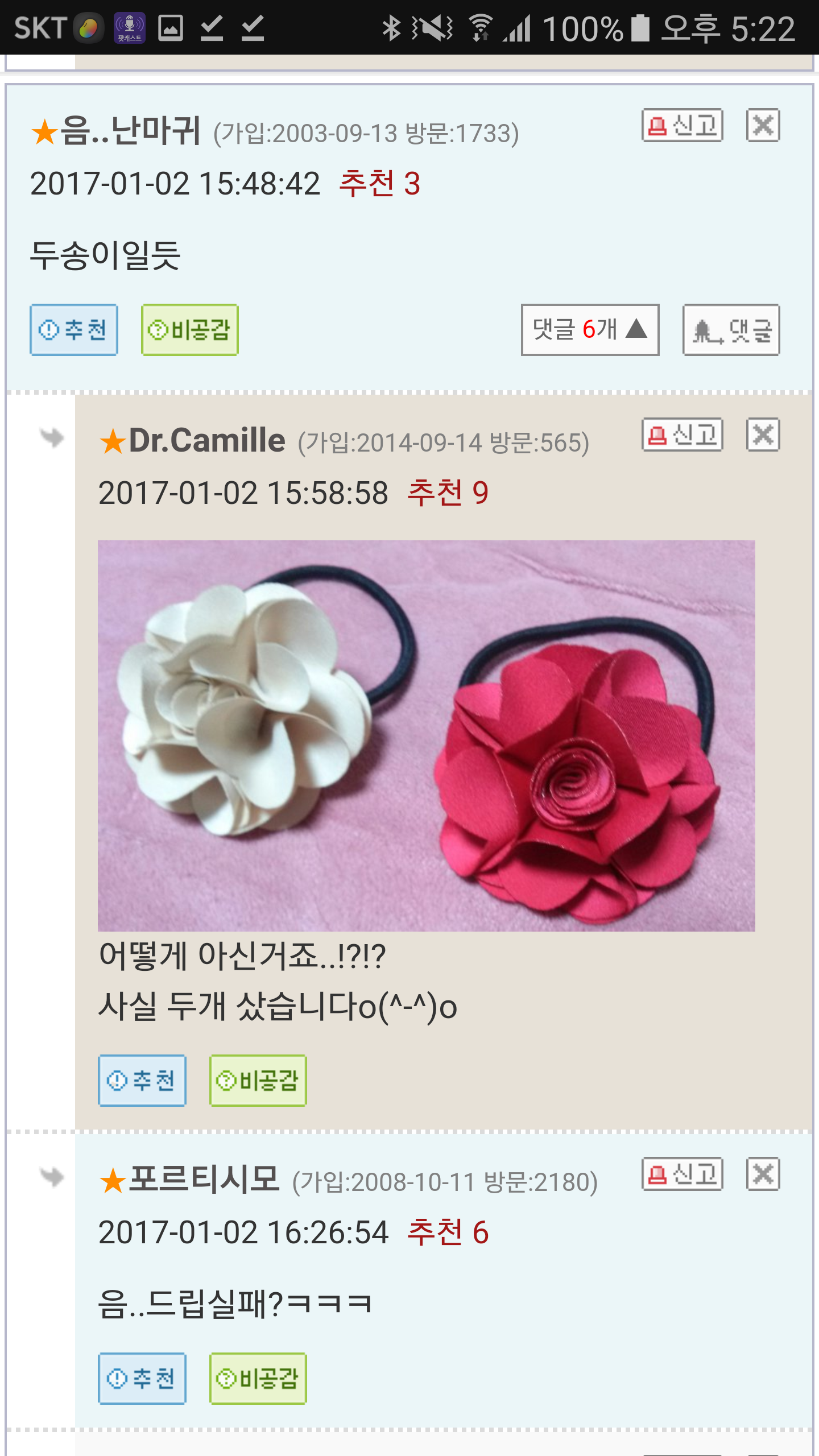Write a reply via 댓글 button
819x1456 pixels.
click(731, 330)
